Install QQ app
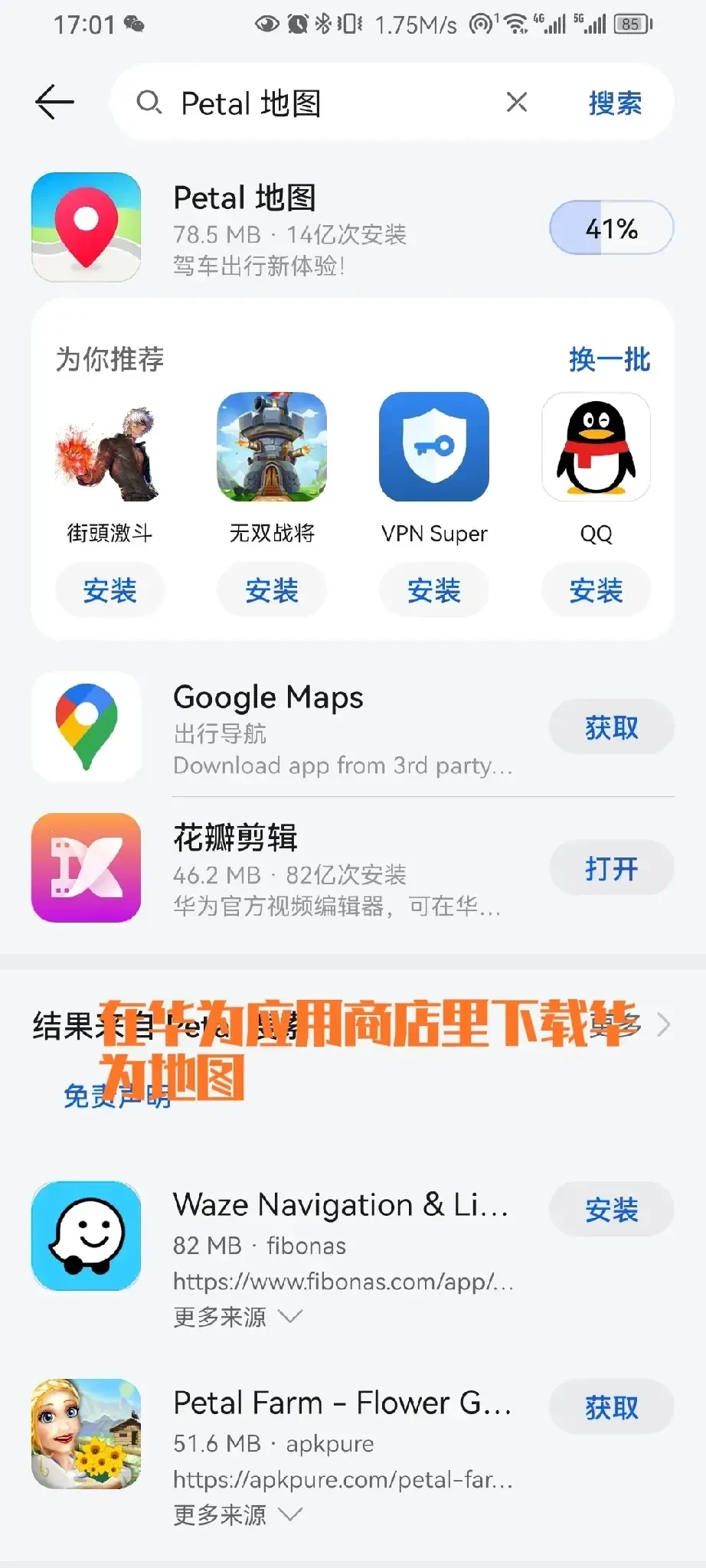Image resolution: width=706 pixels, height=1568 pixels. tap(596, 590)
